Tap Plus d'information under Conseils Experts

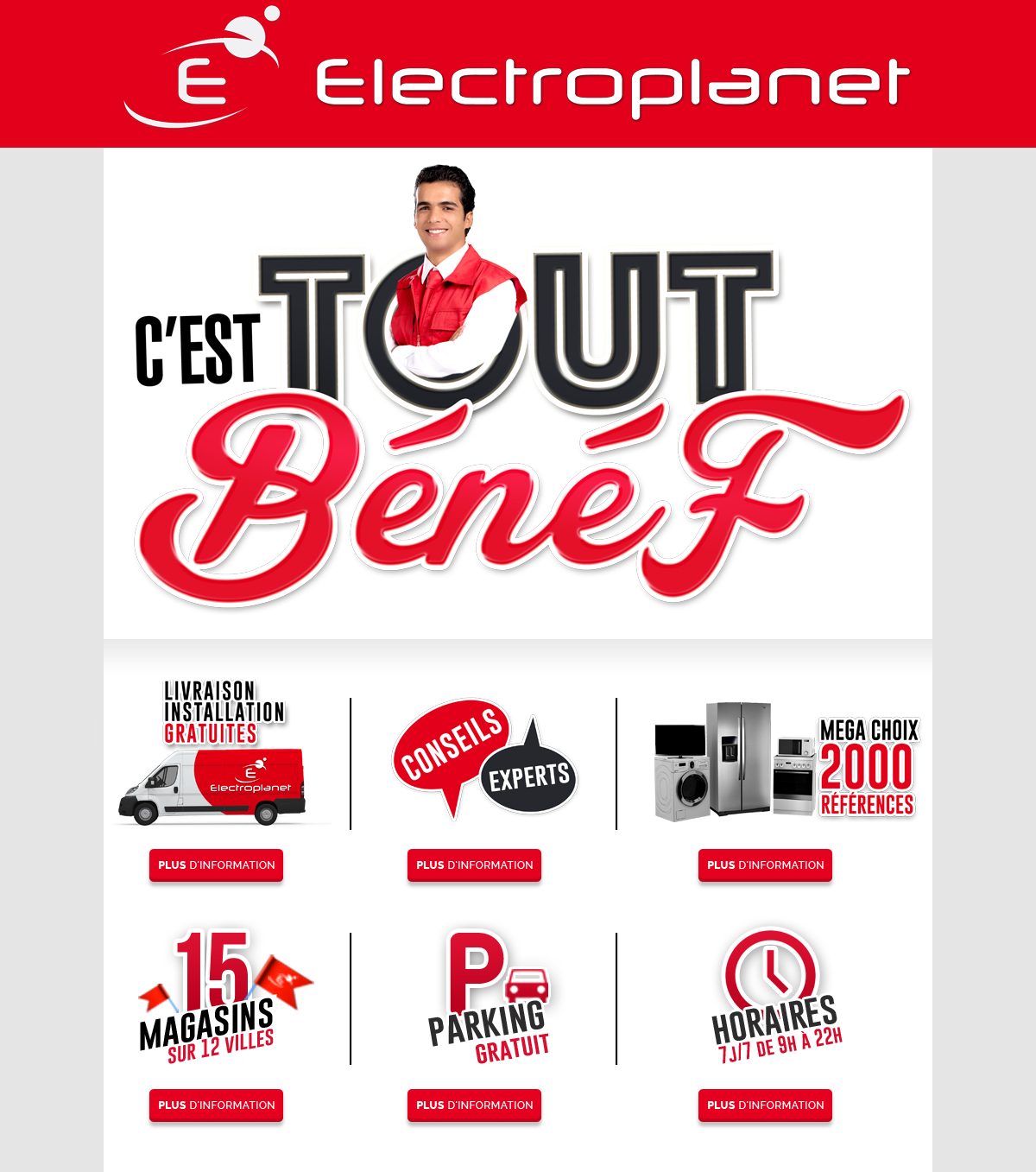point(474,865)
